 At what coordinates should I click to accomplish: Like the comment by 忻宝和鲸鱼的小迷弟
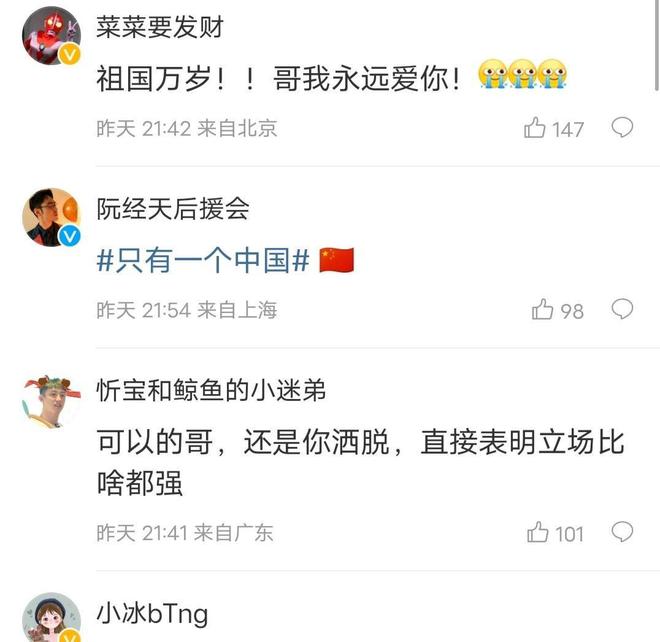(x=539, y=532)
